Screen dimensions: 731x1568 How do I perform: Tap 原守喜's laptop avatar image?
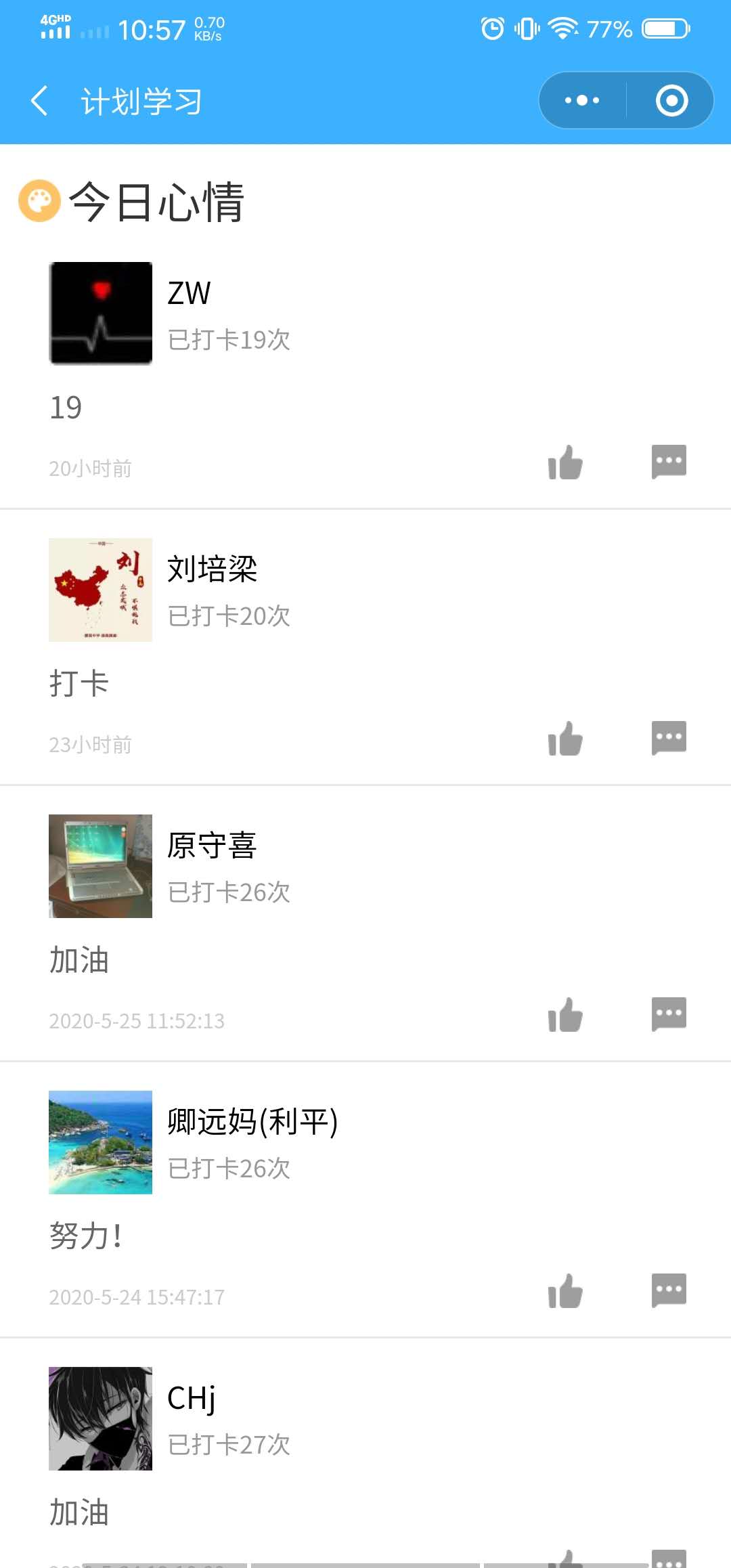[100, 866]
